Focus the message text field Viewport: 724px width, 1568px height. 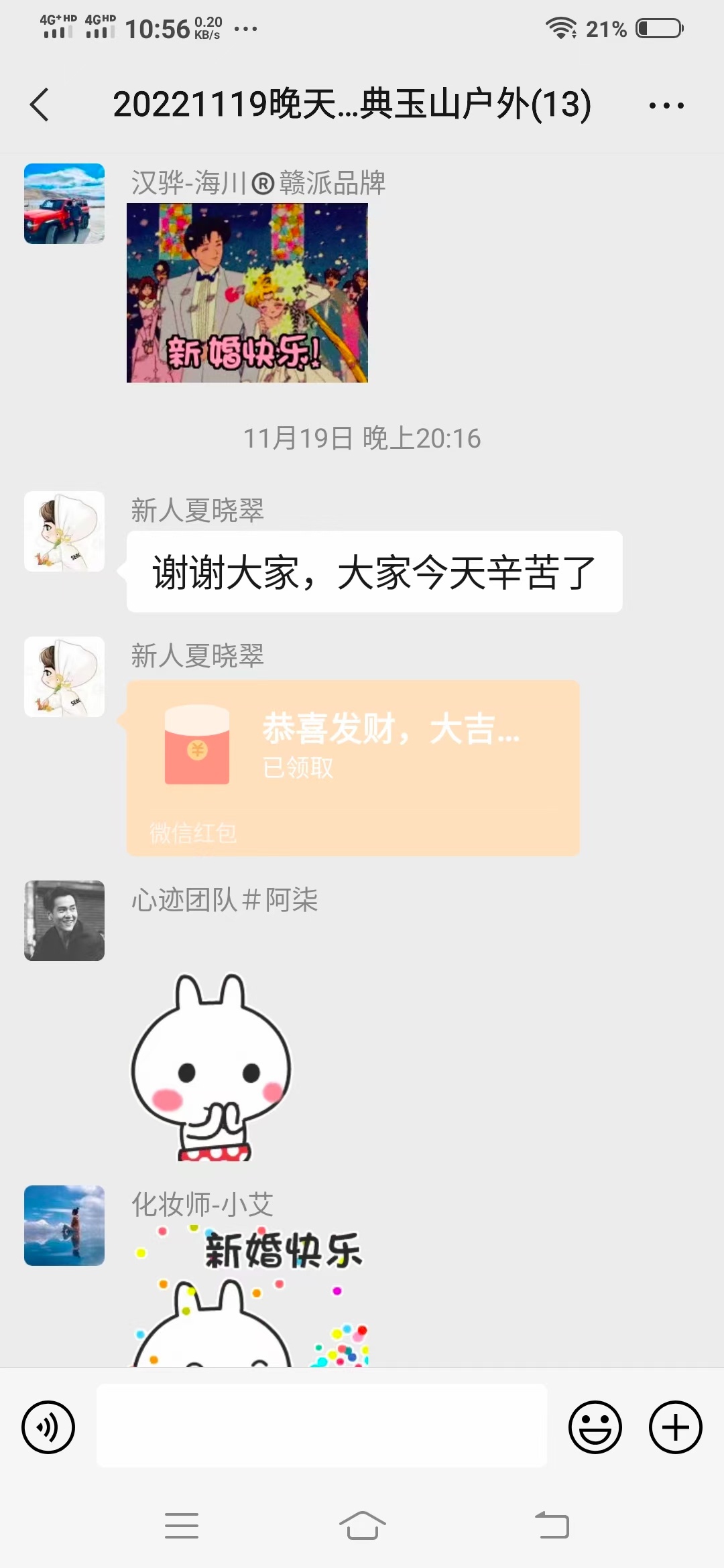pyautogui.click(x=322, y=1425)
